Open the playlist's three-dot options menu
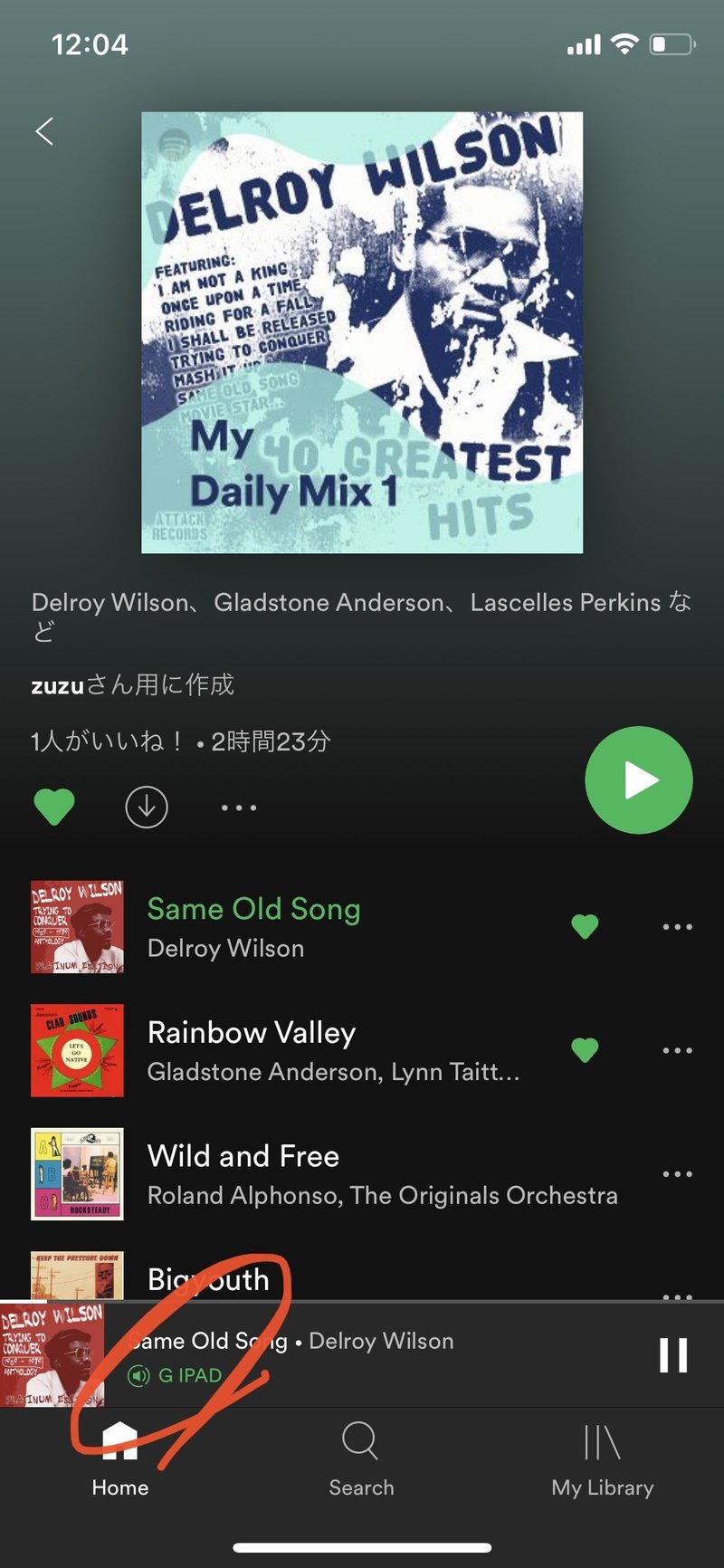 point(239,808)
